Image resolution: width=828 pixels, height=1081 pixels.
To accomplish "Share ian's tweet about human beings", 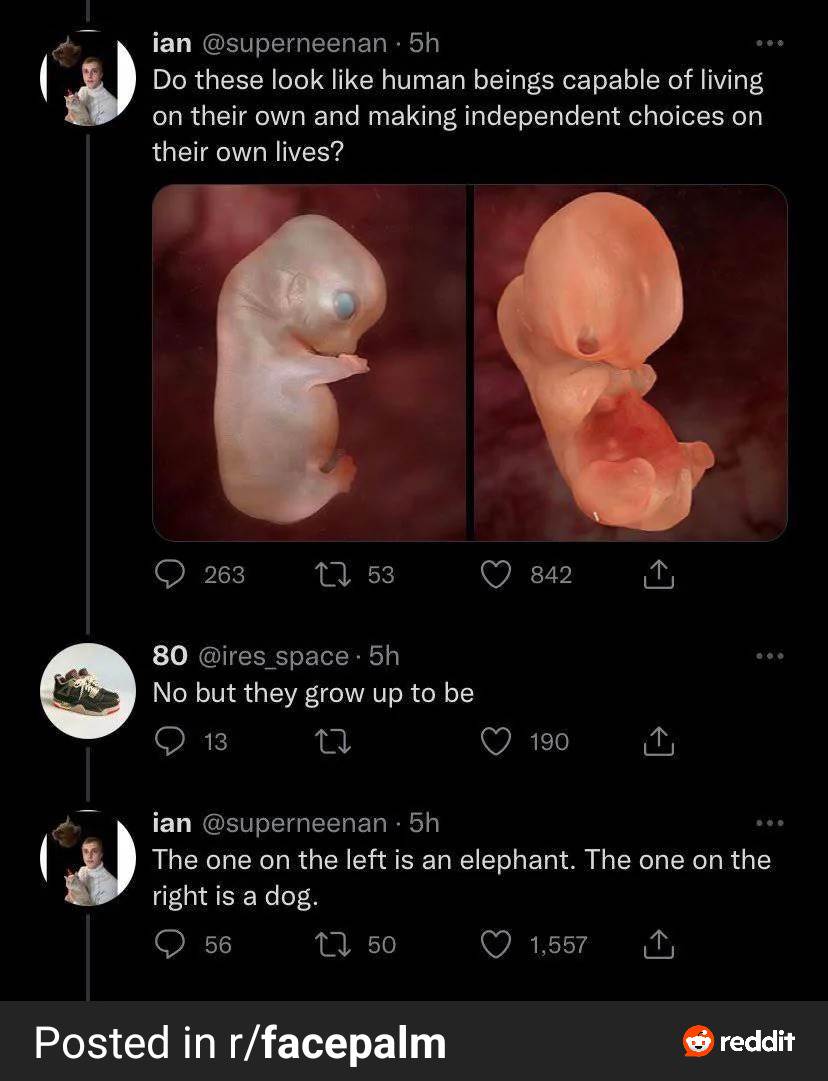I will [x=658, y=574].
